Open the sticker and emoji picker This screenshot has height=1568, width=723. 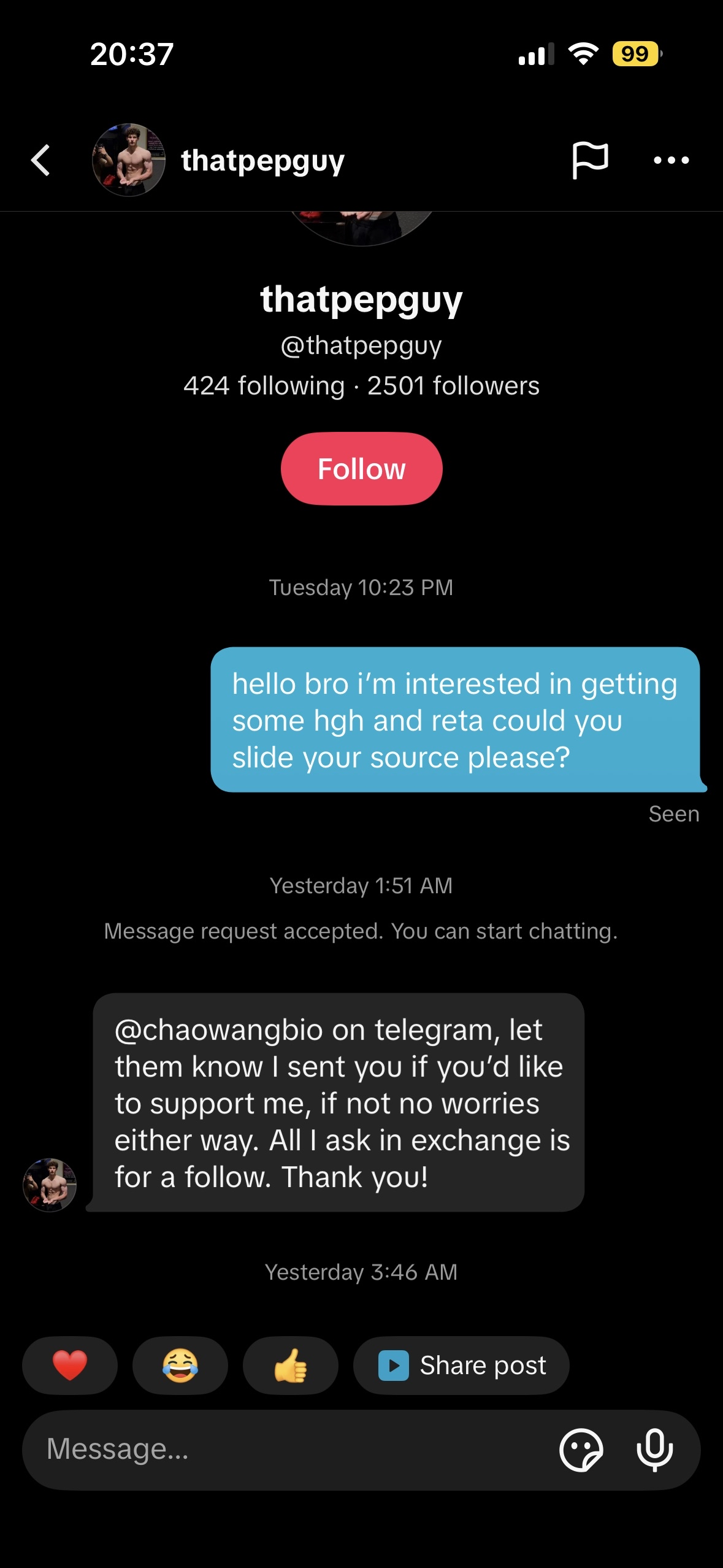tap(580, 1450)
